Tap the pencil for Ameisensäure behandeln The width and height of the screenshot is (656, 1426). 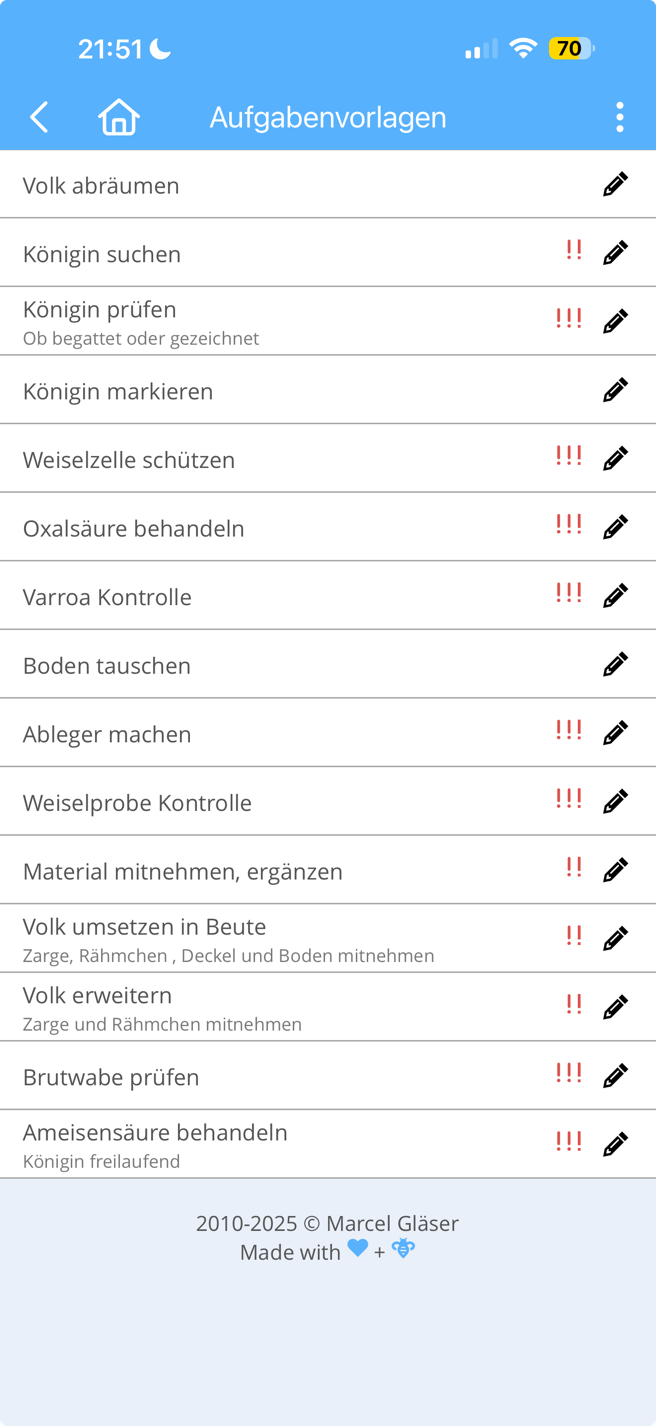tap(615, 1144)
